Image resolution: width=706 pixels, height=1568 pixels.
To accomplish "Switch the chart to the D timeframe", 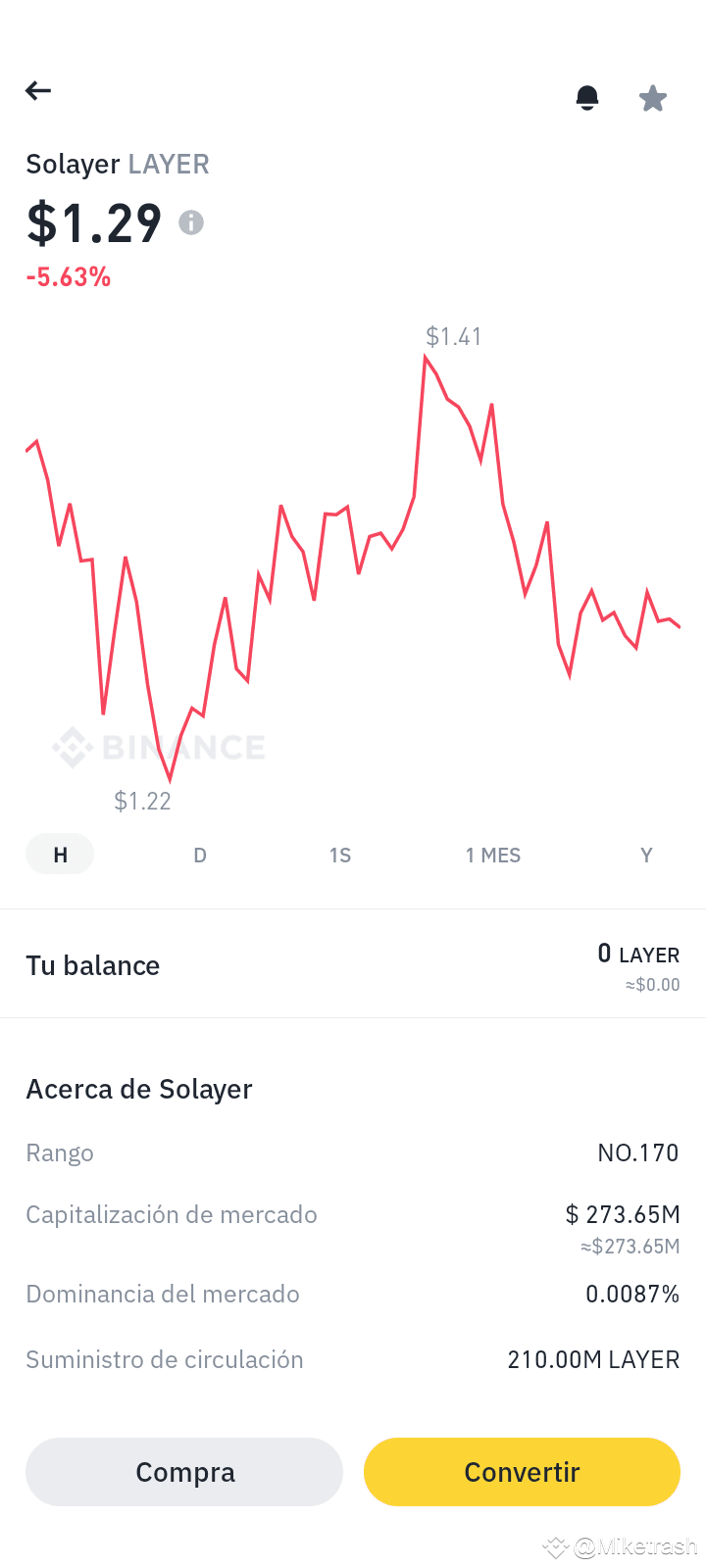I will tap(200, 855).
